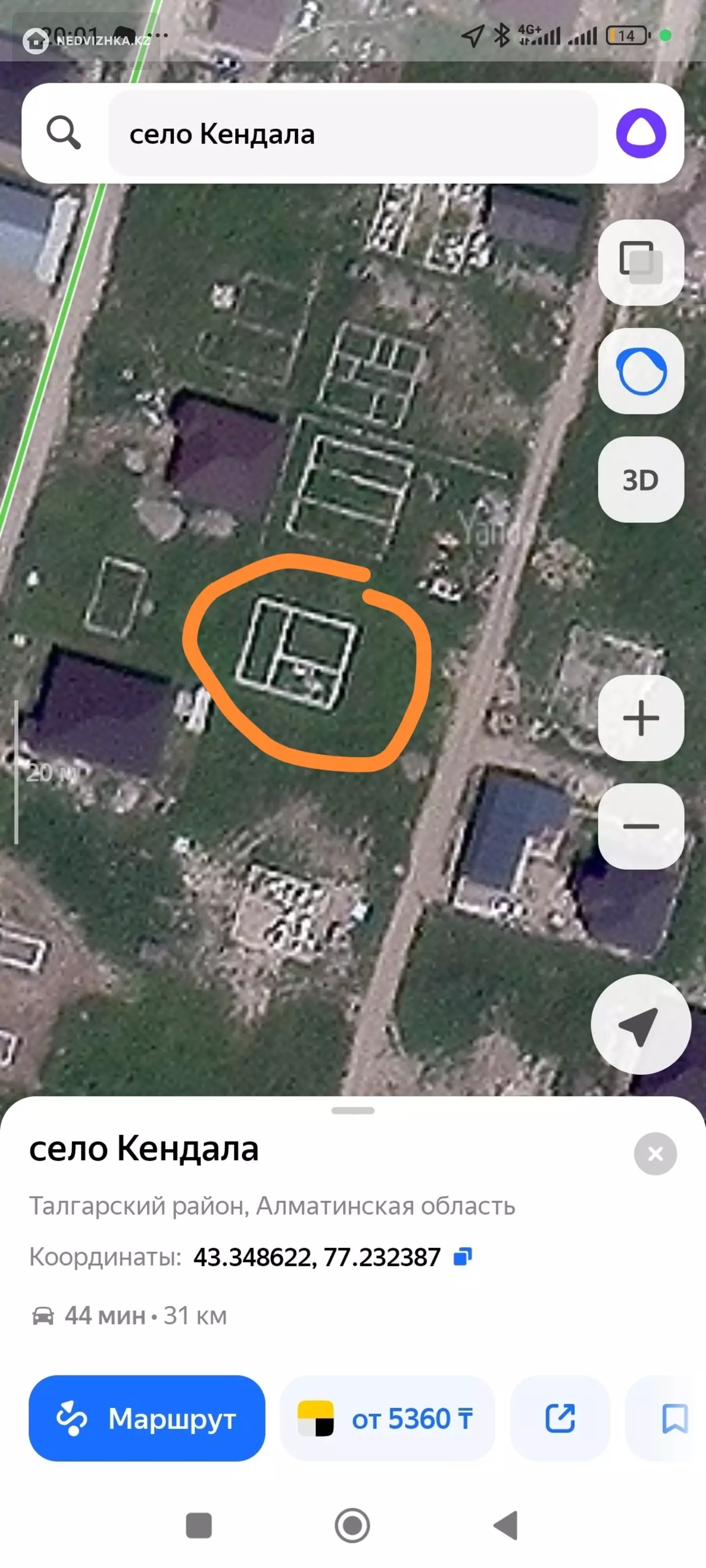Zoom in with the plus button

coord(641,718)
